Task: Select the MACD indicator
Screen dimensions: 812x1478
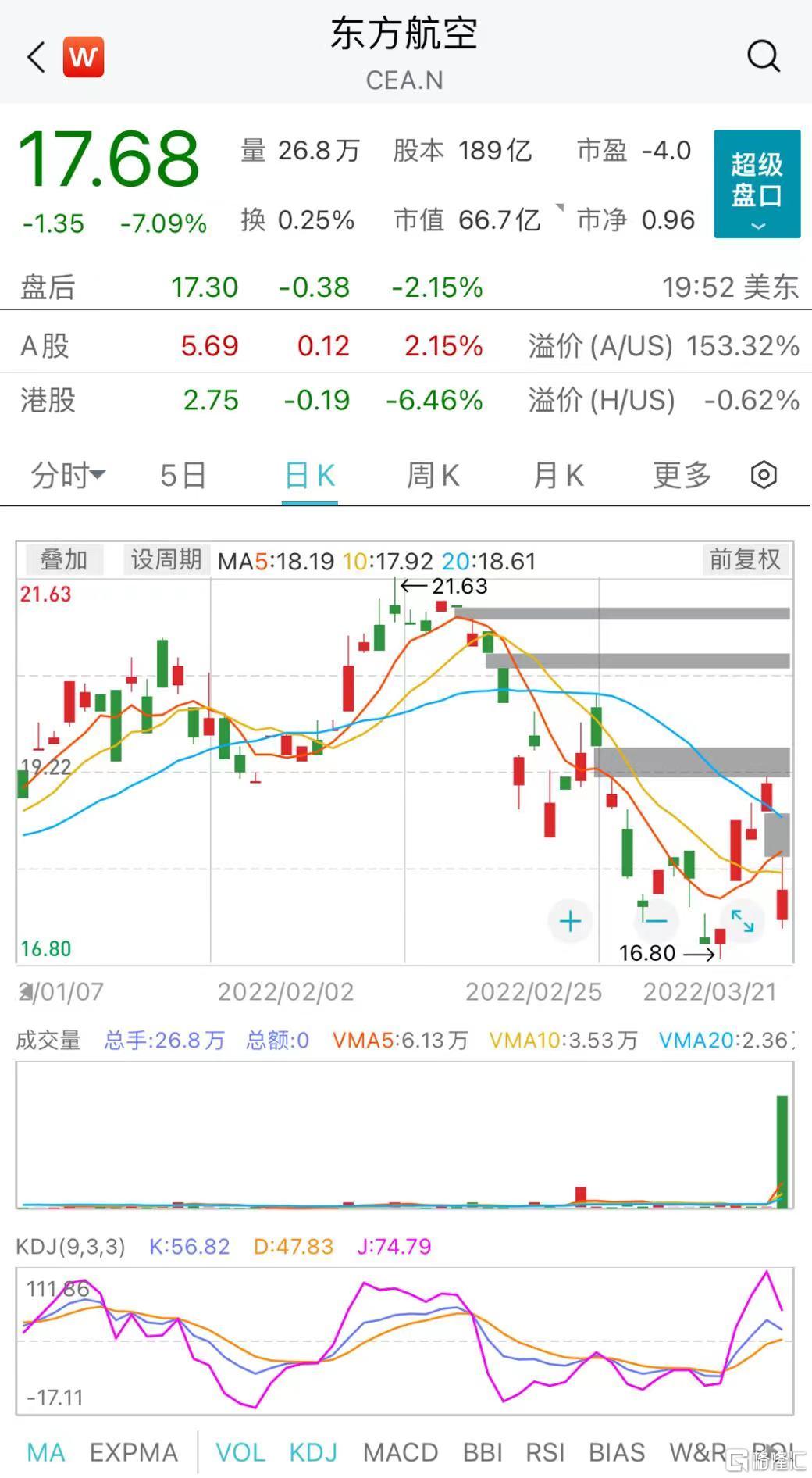Action: click(x=401, y=1452)
